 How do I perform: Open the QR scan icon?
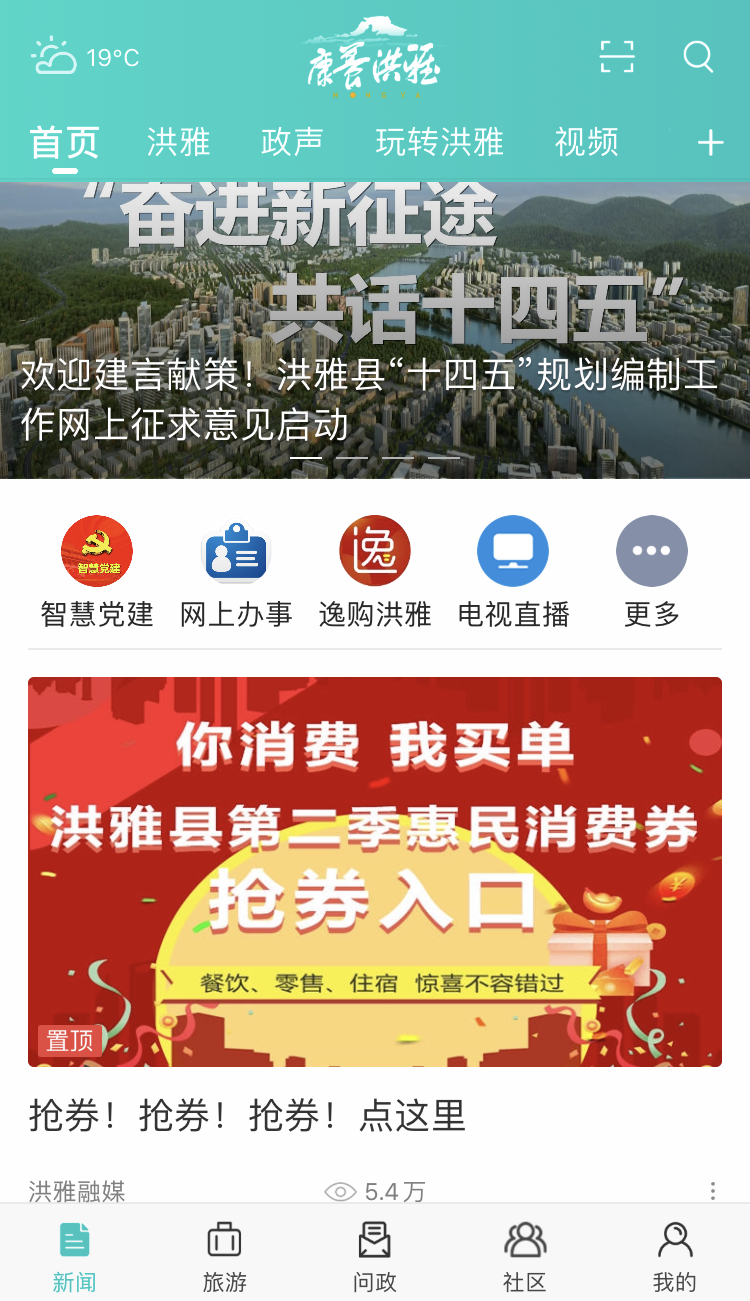coord(617,57)
